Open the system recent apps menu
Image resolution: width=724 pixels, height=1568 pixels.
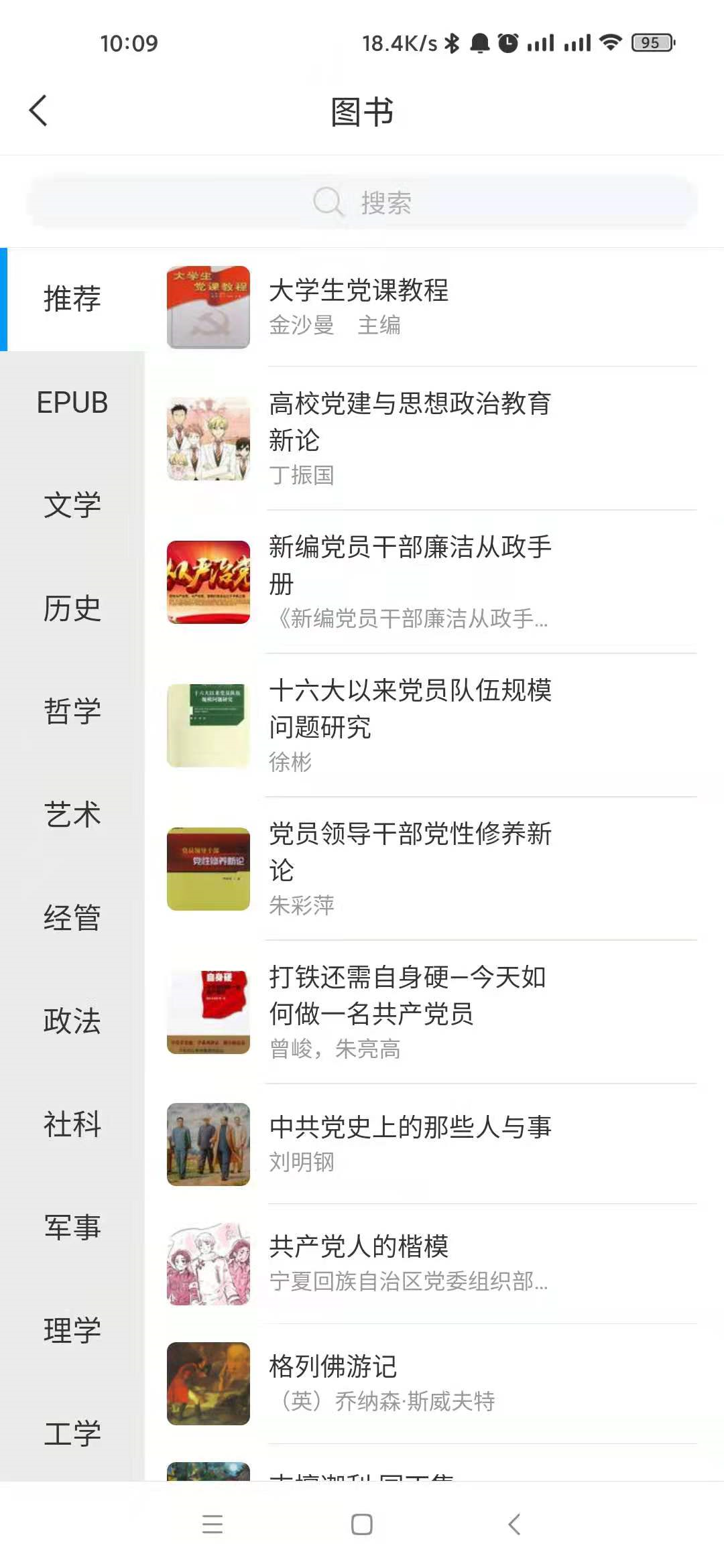point(213,1524)
